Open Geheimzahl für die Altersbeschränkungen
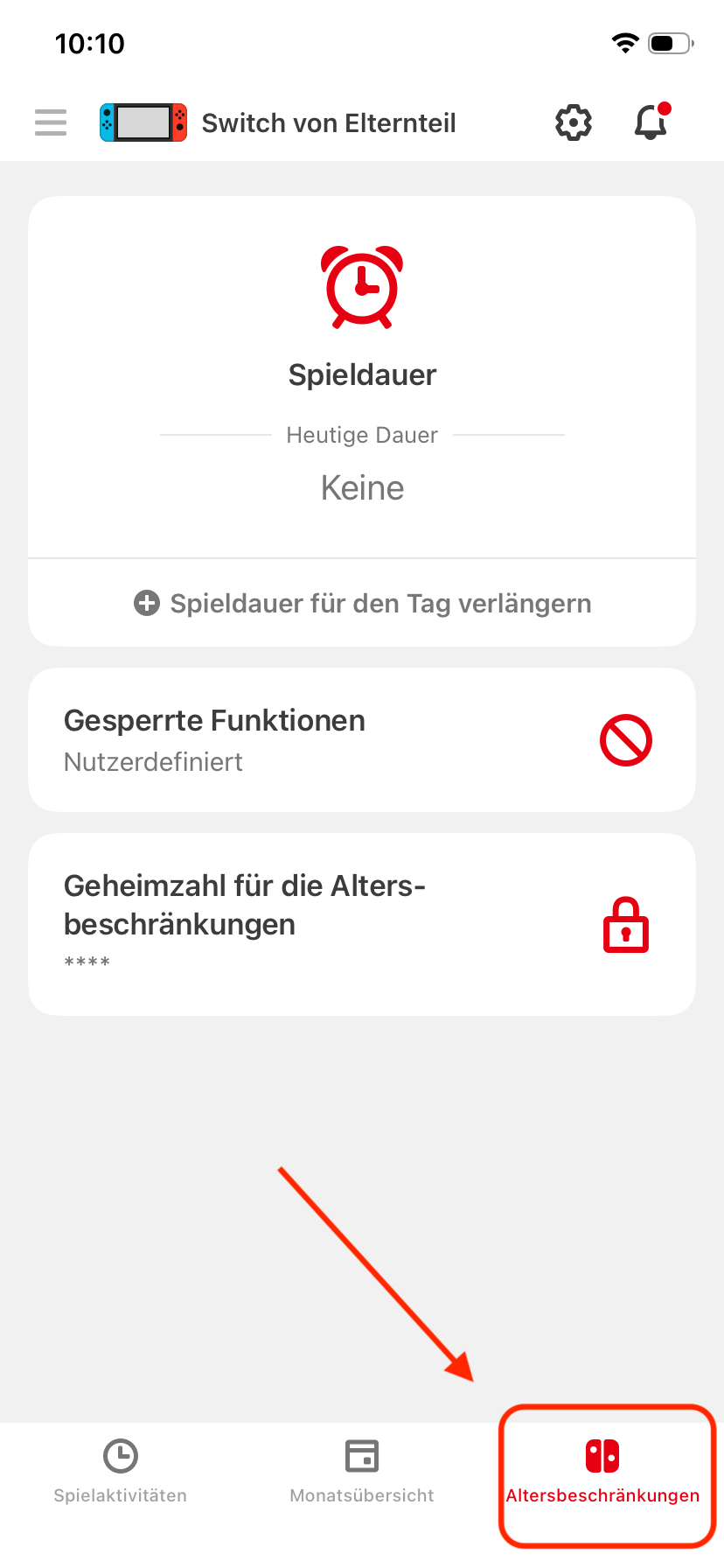The image size is (724, 1568). (x=362, y=924)
